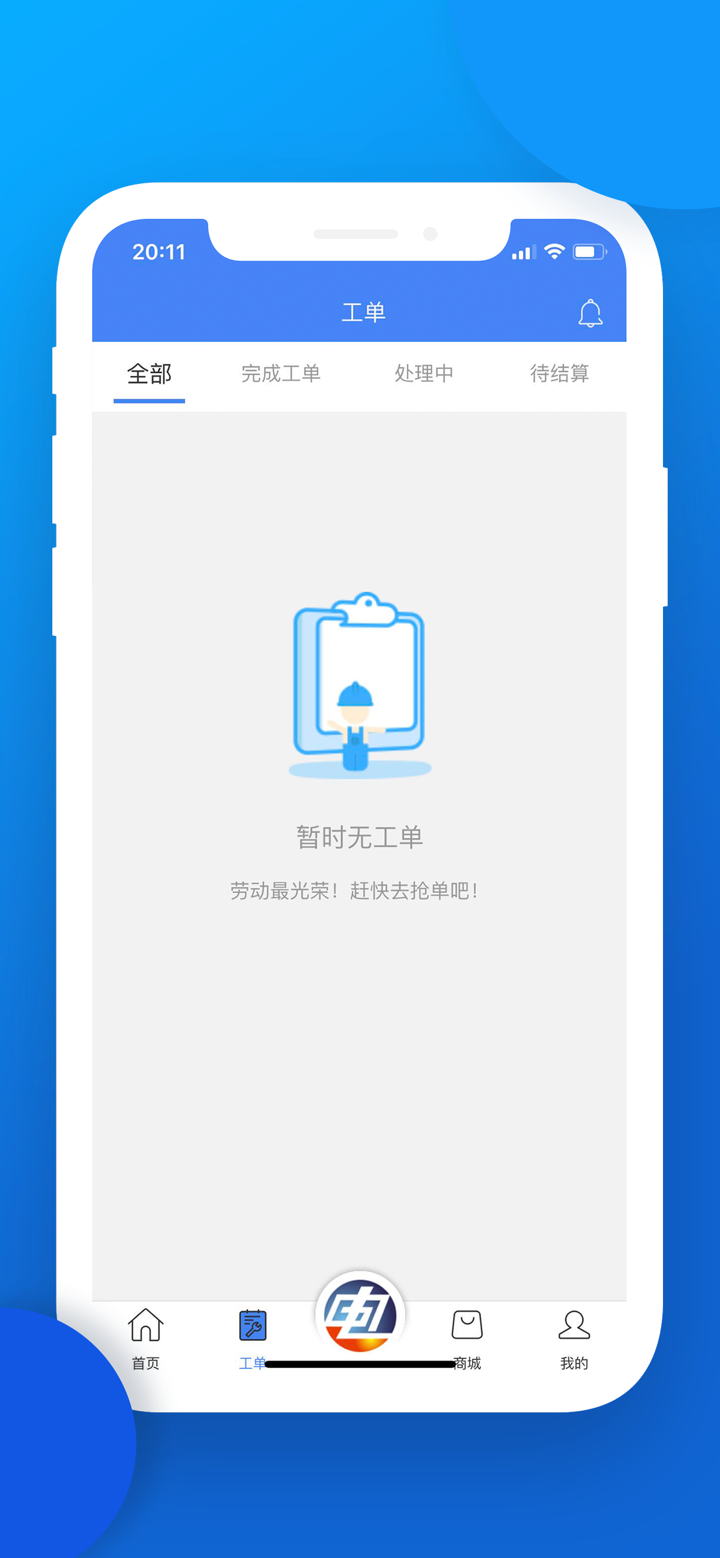Select the 处理中 tab
Viewport: 720px width, 1558px height.
(x=423, y=373)
